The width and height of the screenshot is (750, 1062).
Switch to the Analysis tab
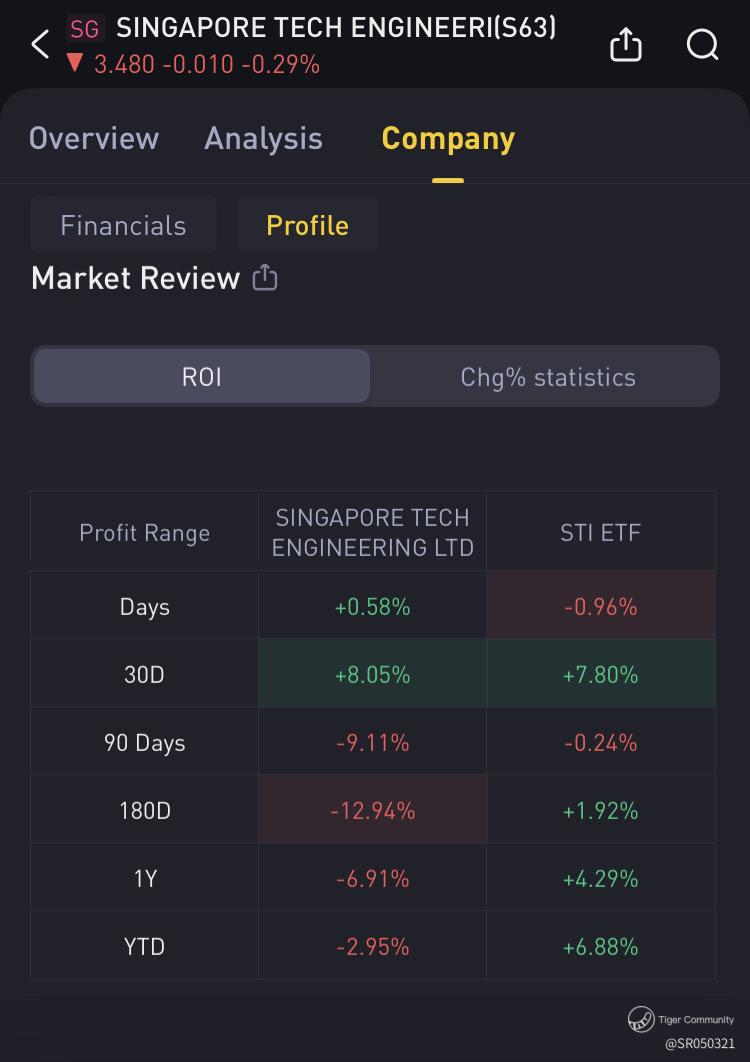263,138
